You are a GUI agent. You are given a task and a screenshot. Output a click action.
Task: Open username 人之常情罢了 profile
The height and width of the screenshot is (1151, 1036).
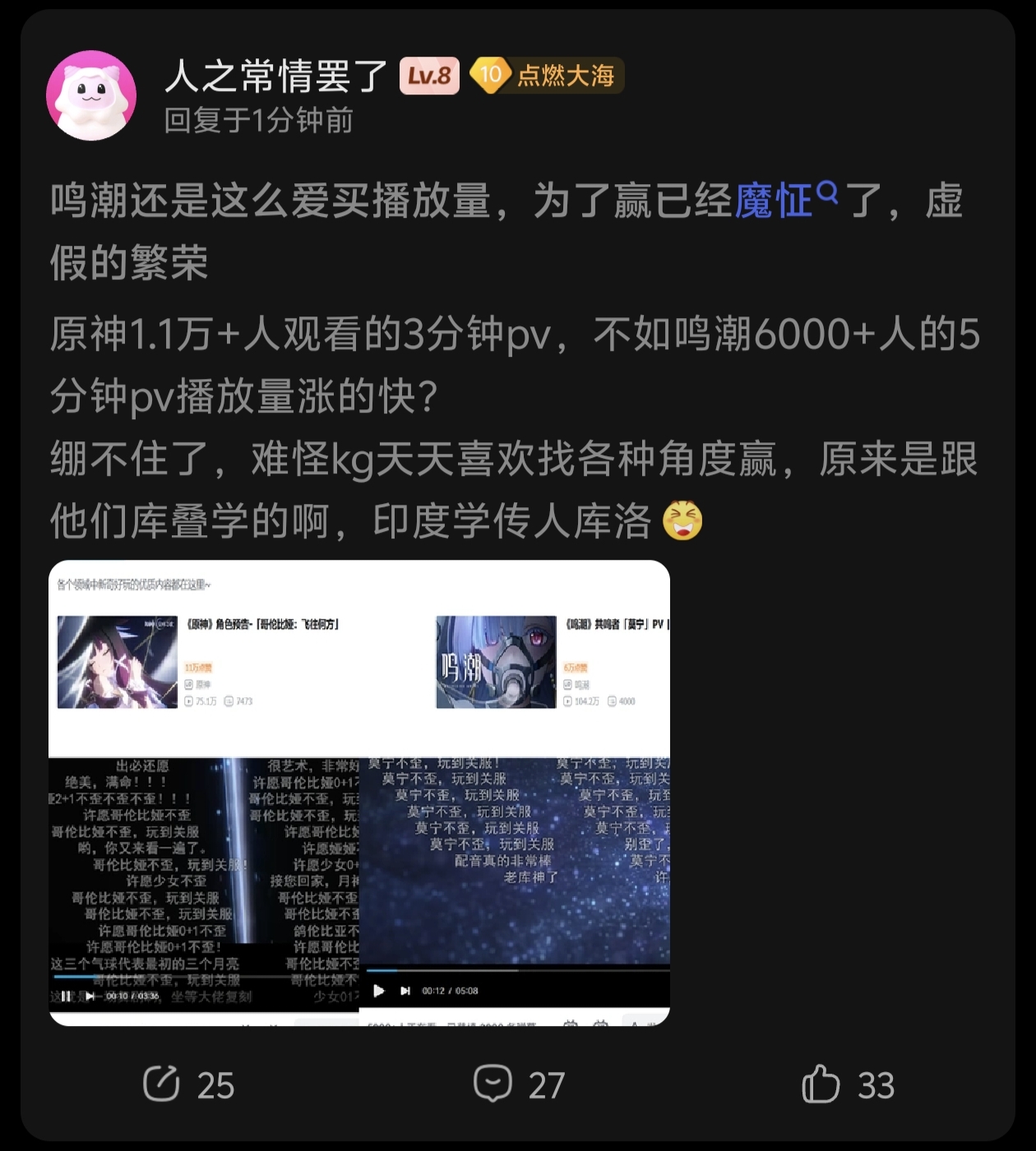pos(275,76)
